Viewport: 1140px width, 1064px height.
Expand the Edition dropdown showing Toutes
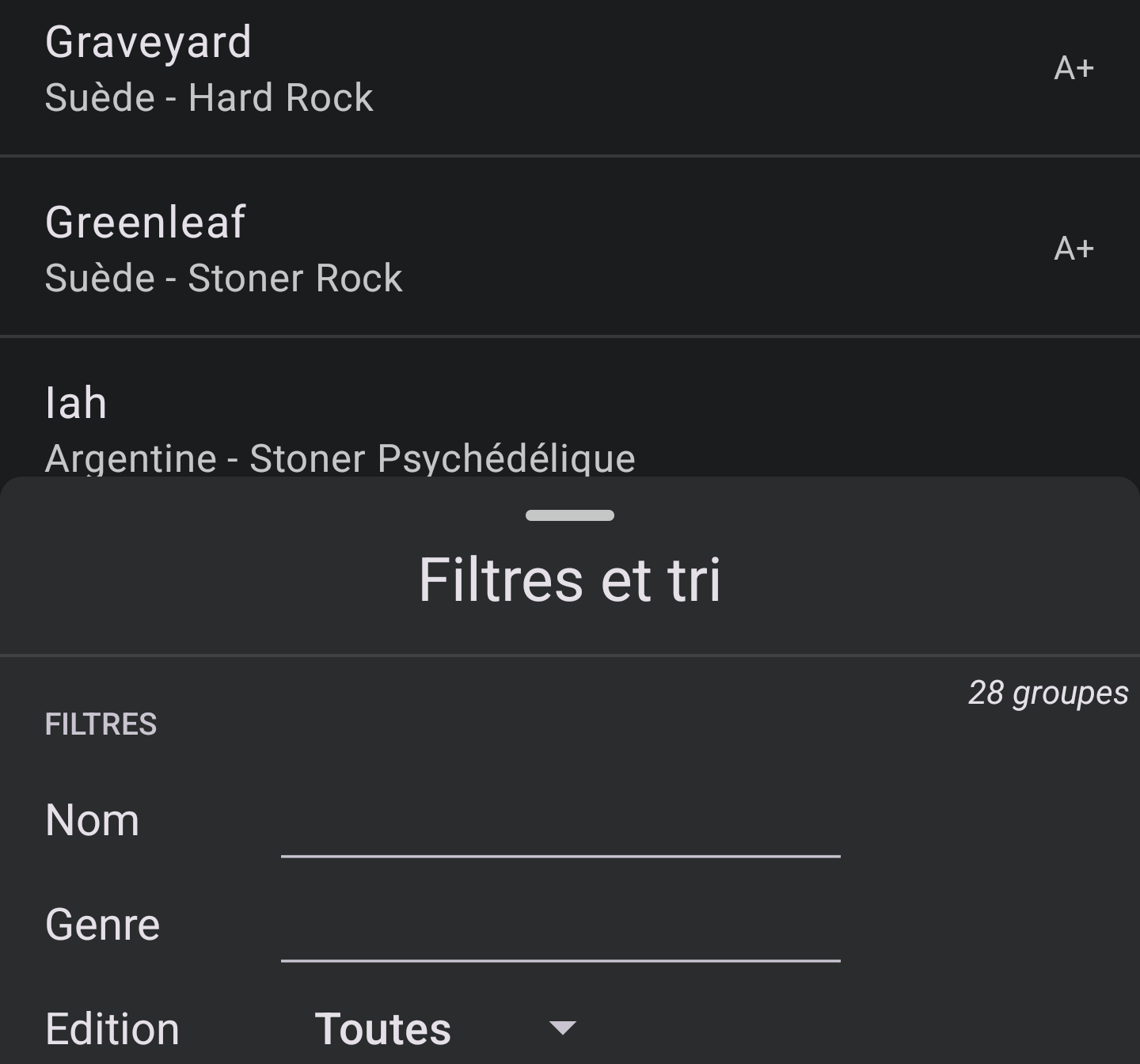coord(445,1028)
